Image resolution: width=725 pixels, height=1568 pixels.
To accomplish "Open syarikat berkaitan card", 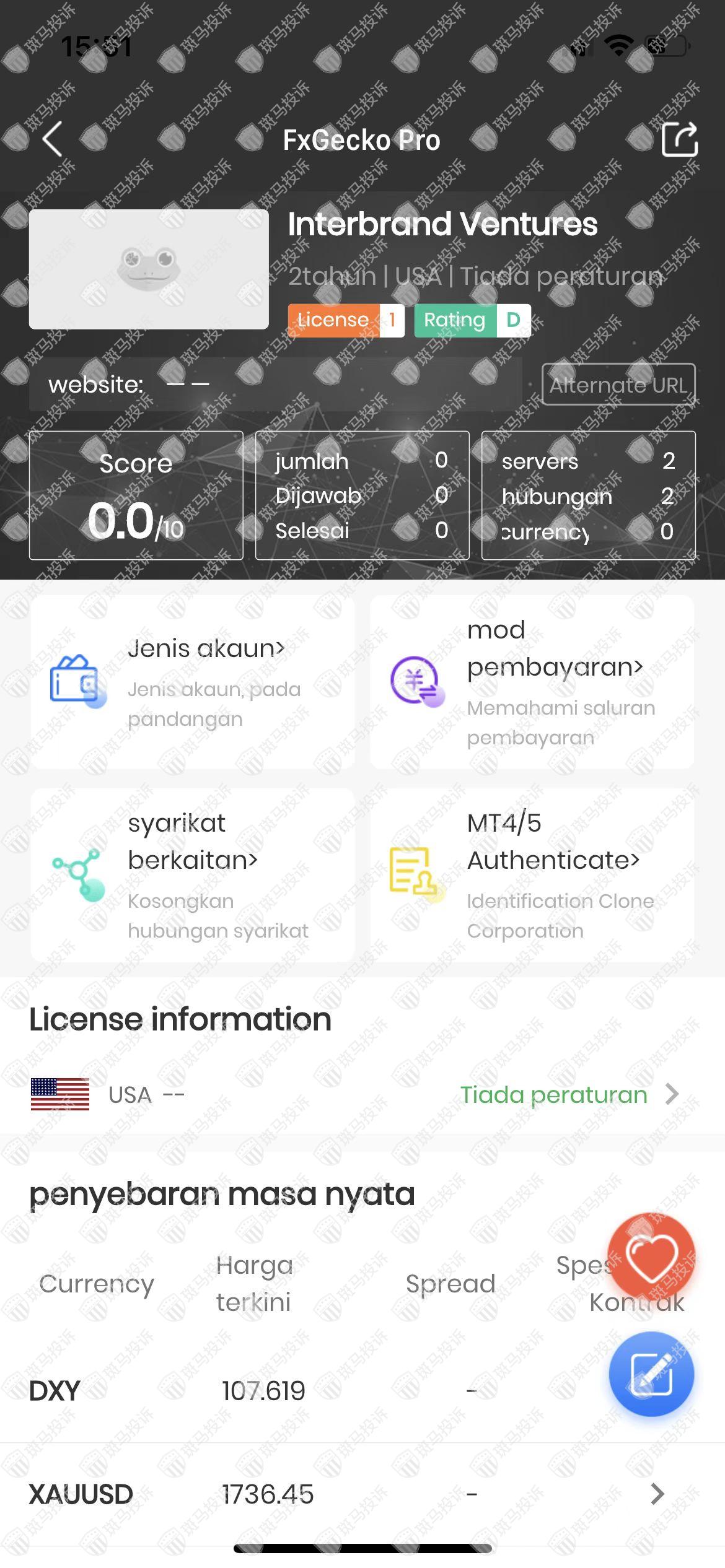I will [193, 875].
